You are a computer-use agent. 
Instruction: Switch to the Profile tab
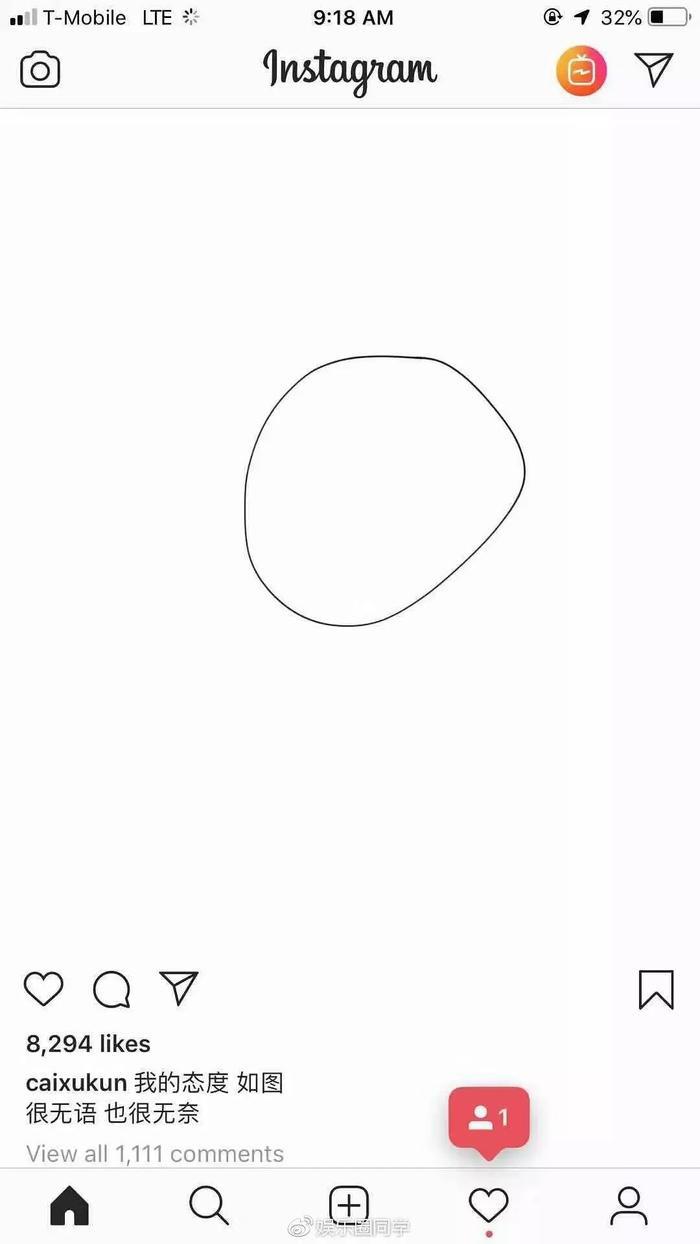click(629, 1206)
